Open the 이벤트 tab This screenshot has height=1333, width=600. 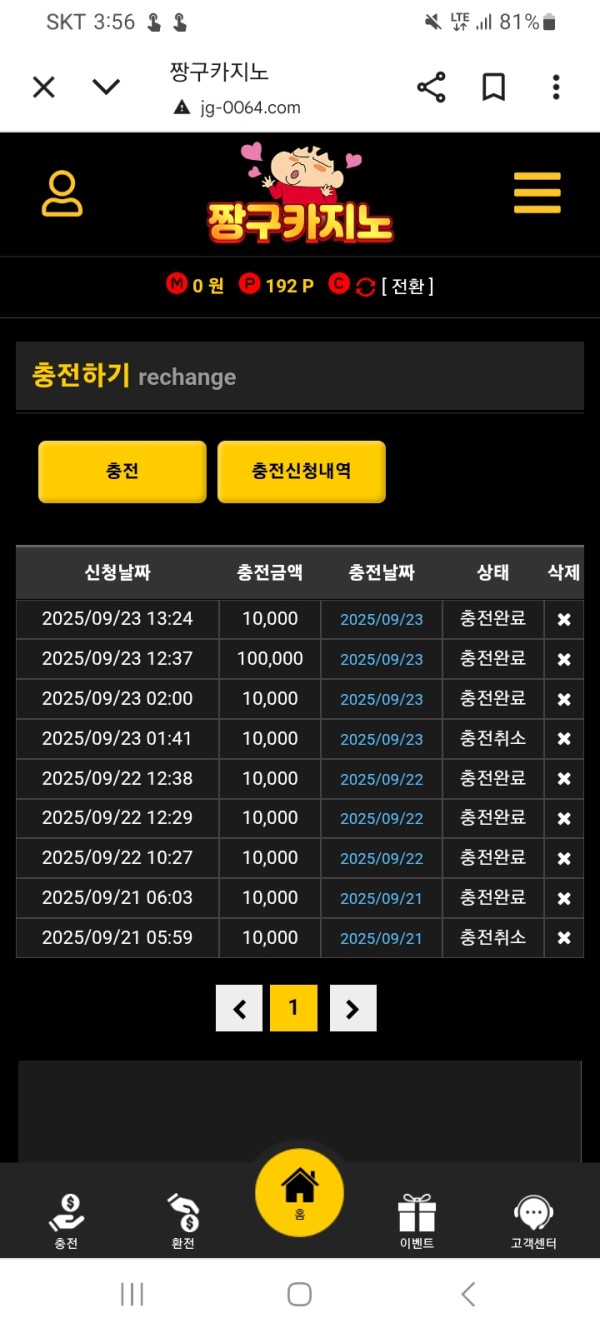tap(416, 1221)
